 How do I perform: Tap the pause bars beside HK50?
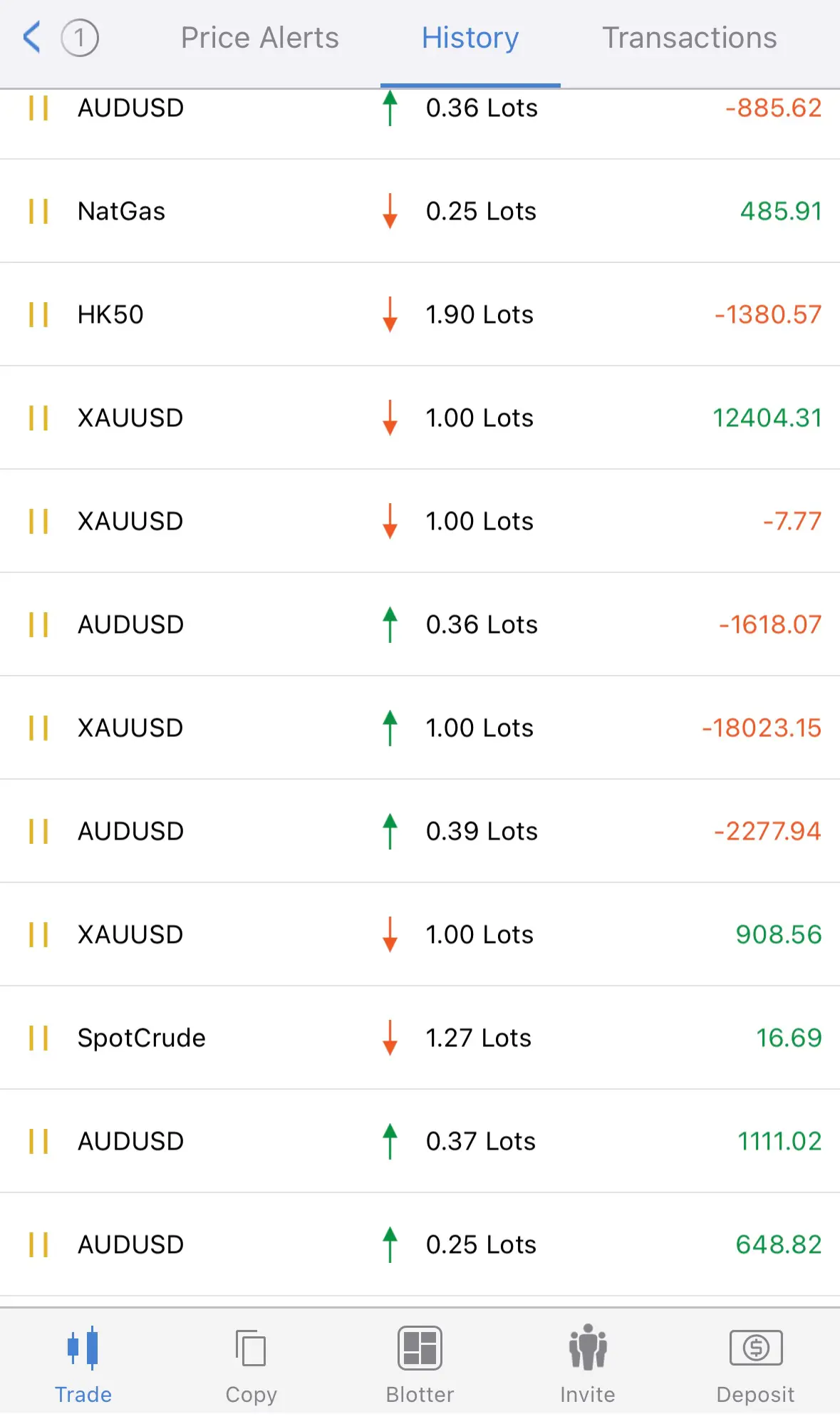pyautogui.click(x=39, y=314)
